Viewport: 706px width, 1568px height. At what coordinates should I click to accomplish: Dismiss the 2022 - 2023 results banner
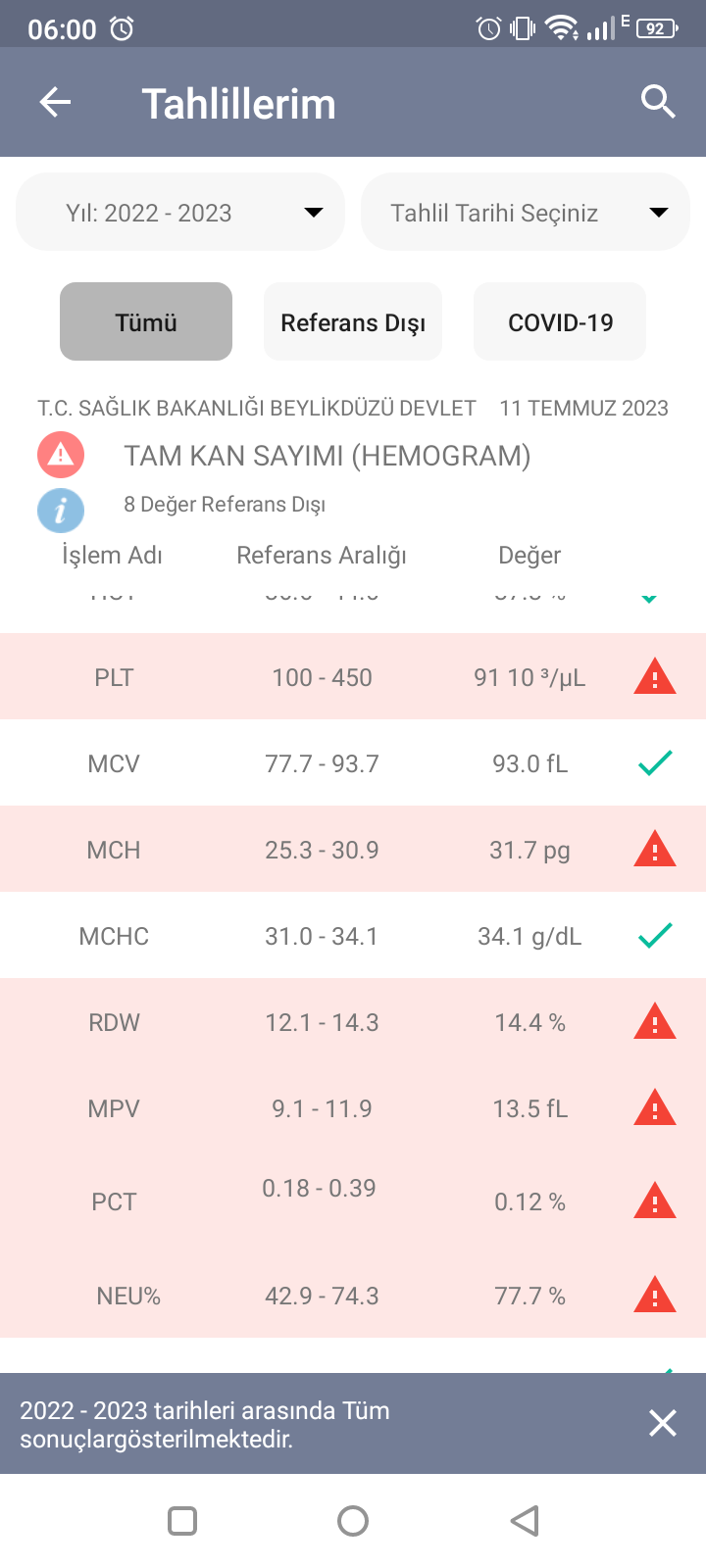[663, 1423]
